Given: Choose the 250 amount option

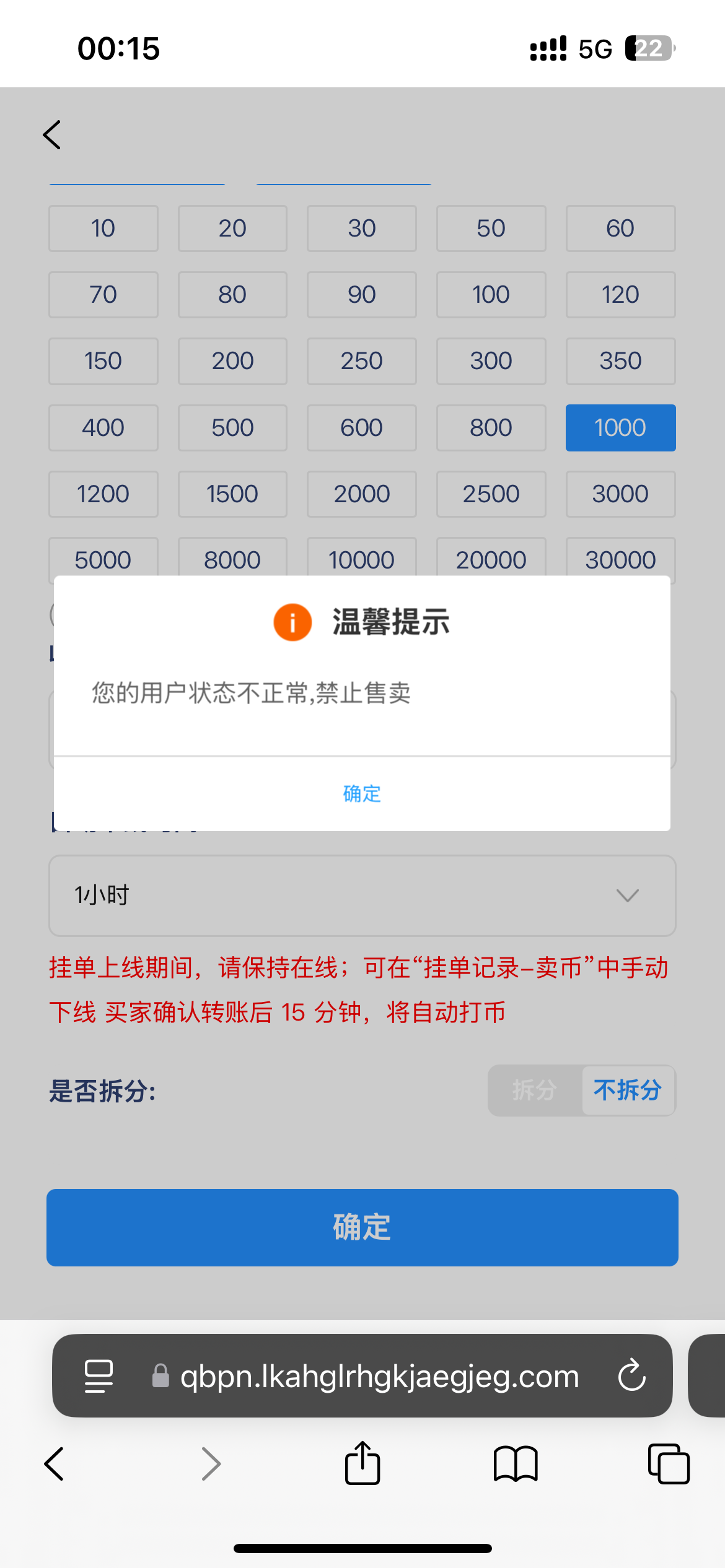Looking at the screenshot, I should coord(362,361).
